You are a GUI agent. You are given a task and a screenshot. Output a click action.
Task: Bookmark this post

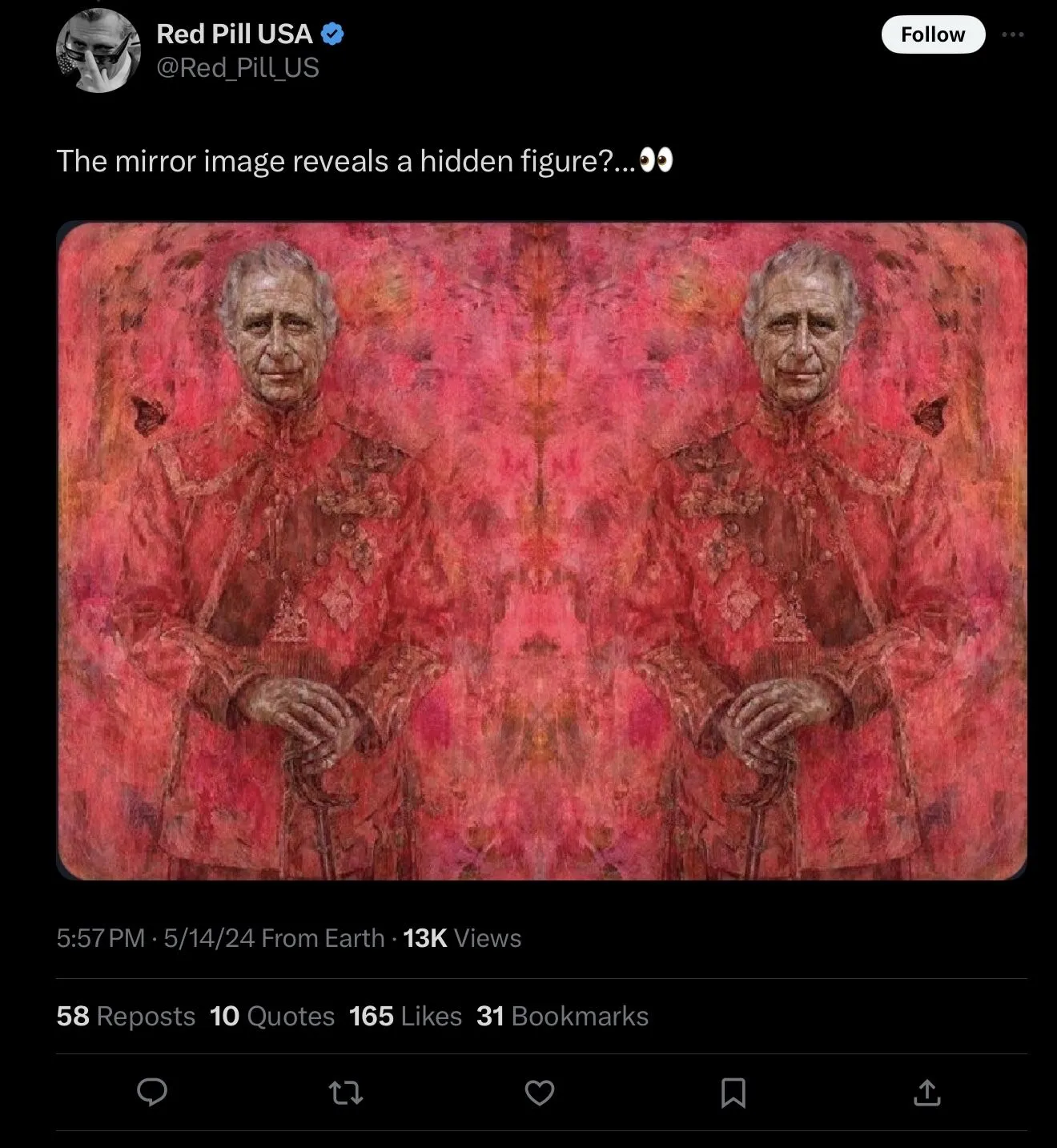733,1092
